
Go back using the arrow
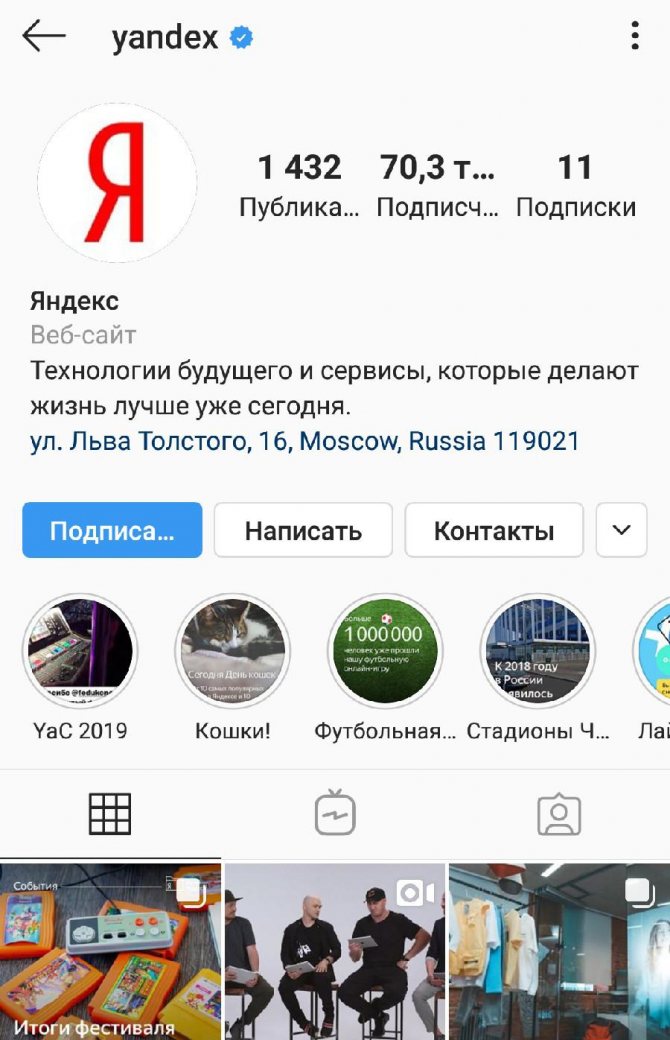click(44, 37)
